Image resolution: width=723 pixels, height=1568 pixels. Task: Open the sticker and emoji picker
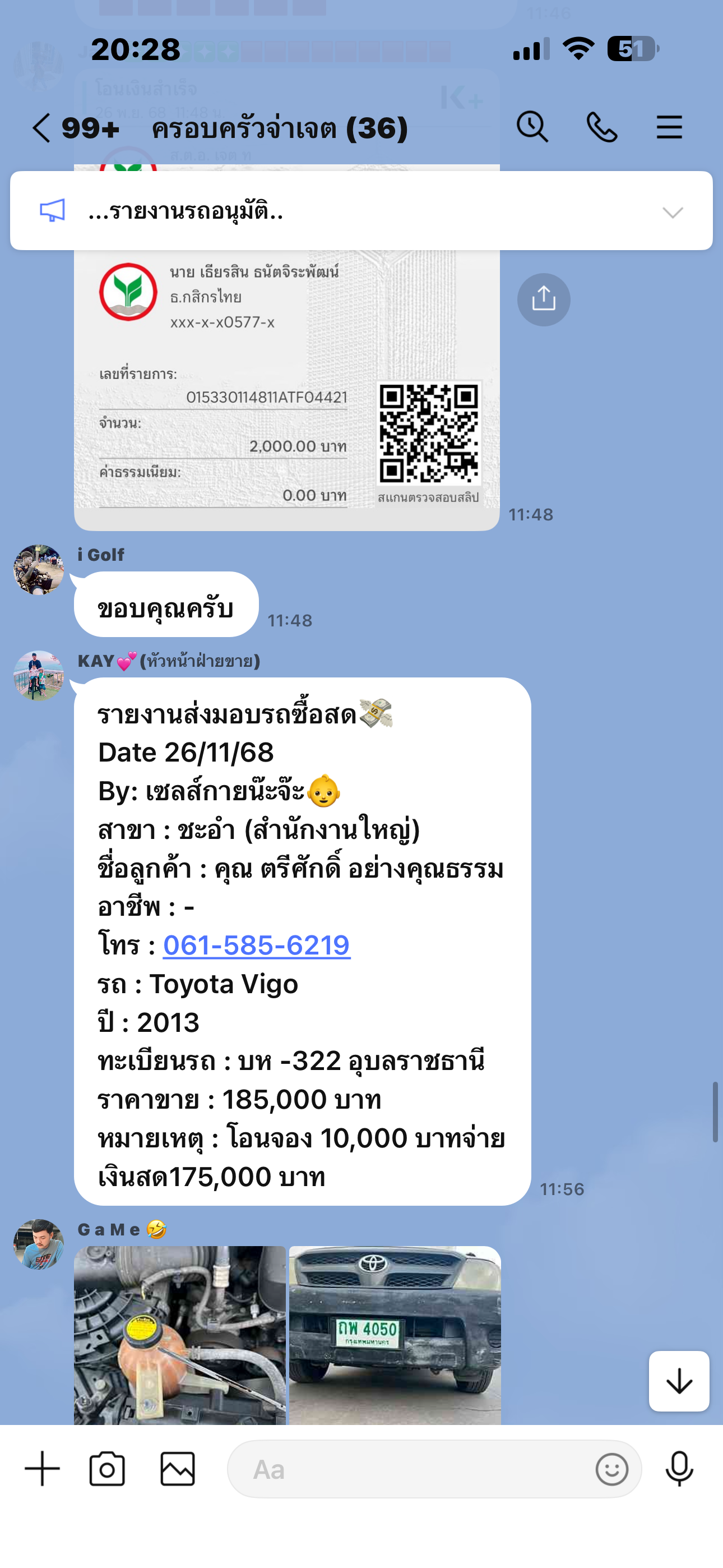(611, 1469)
